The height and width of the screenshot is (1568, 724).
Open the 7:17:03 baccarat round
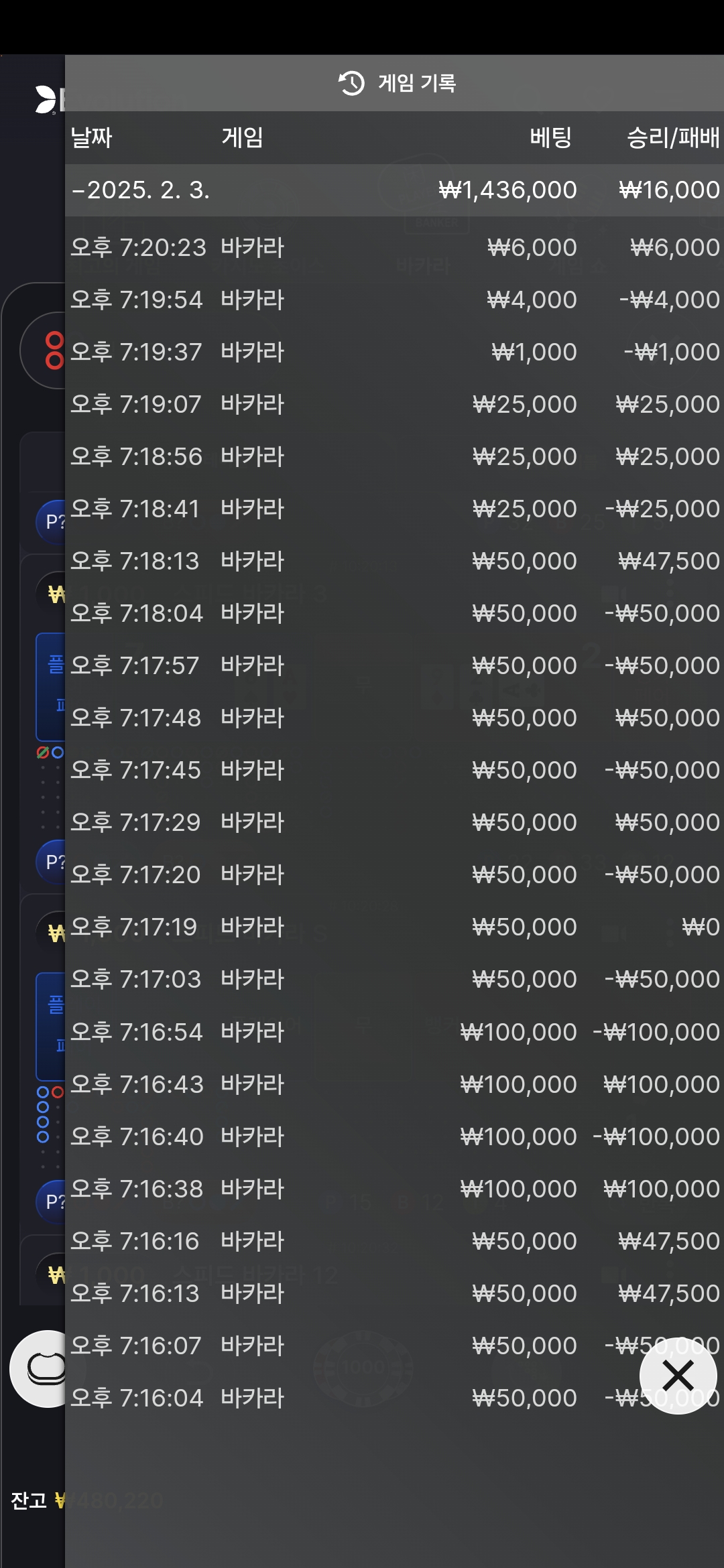tap(394, 979)
